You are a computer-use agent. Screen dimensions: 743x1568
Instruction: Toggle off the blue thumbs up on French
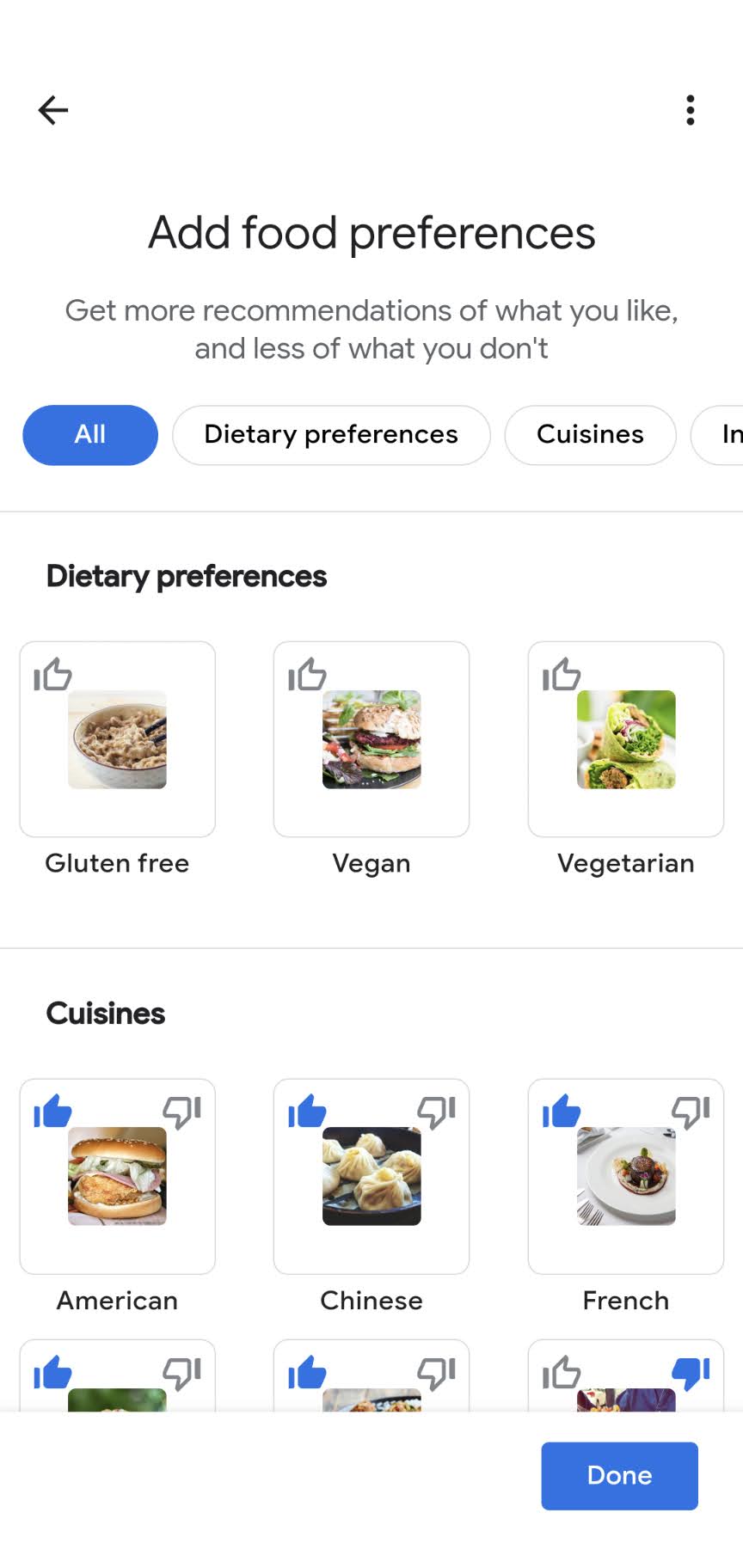[562, 1111]
